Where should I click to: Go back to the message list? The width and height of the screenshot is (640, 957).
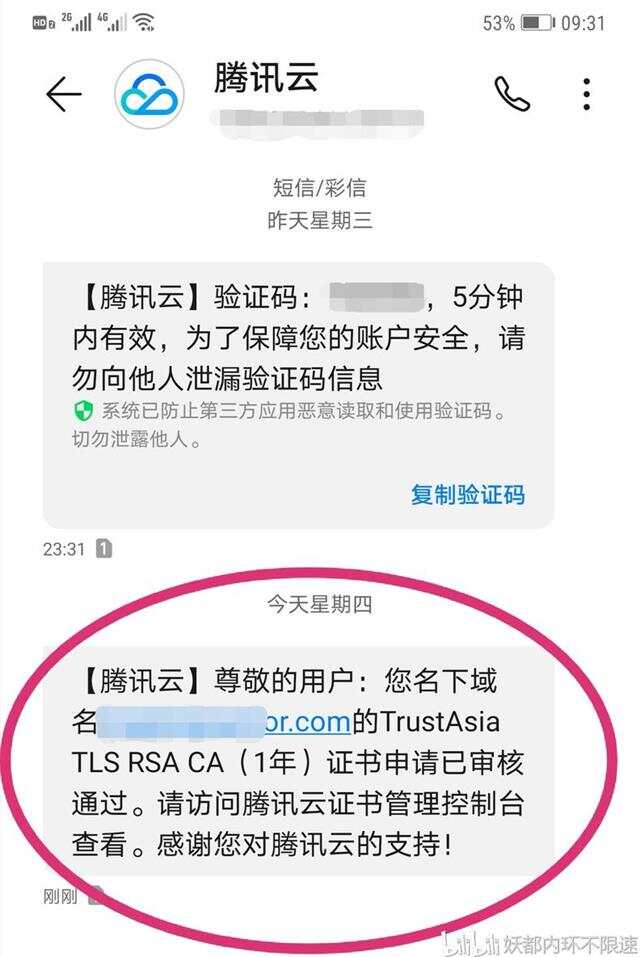click(63, 94)
